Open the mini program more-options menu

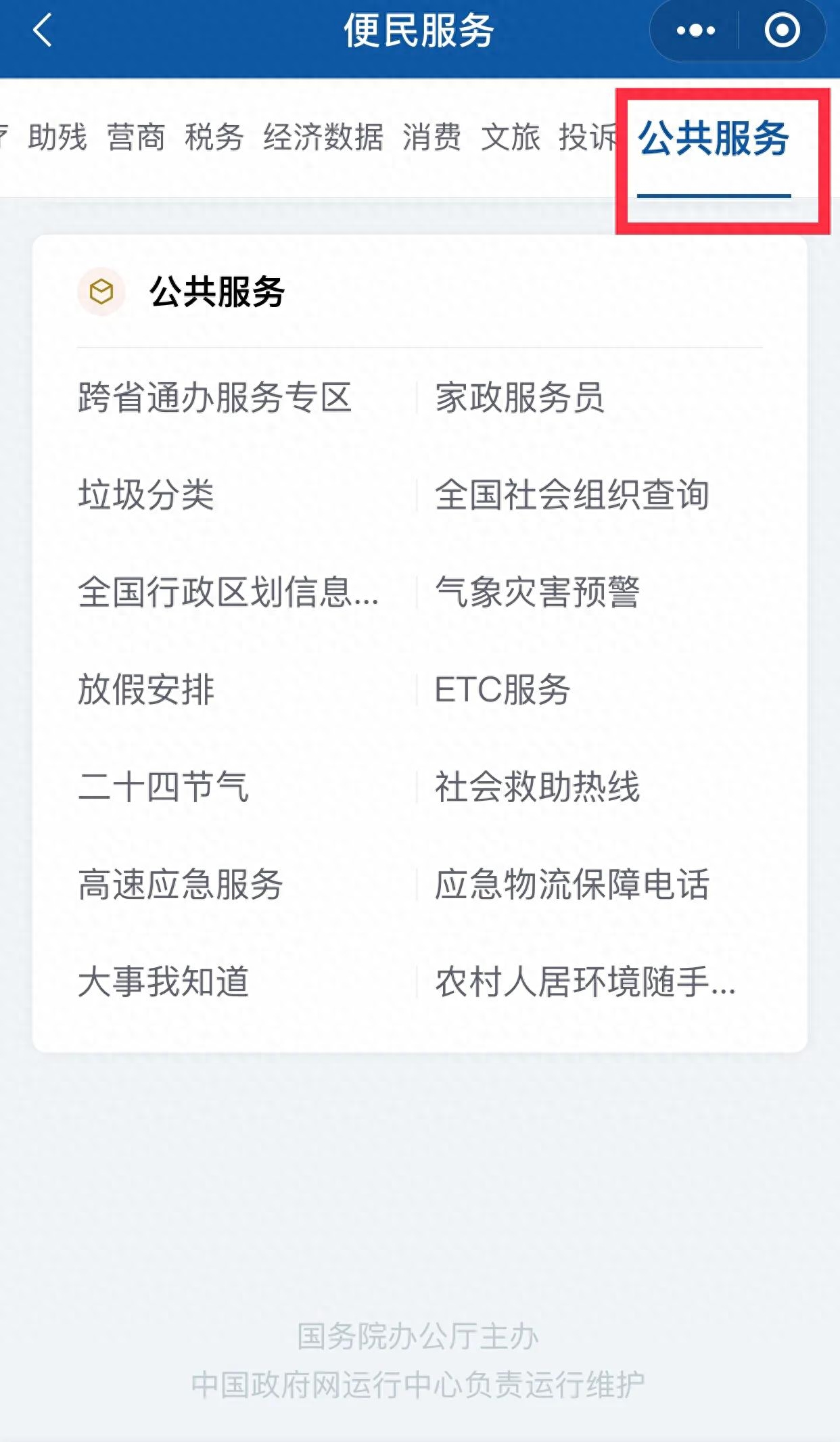pyautogui.click(x=695, y=31)
